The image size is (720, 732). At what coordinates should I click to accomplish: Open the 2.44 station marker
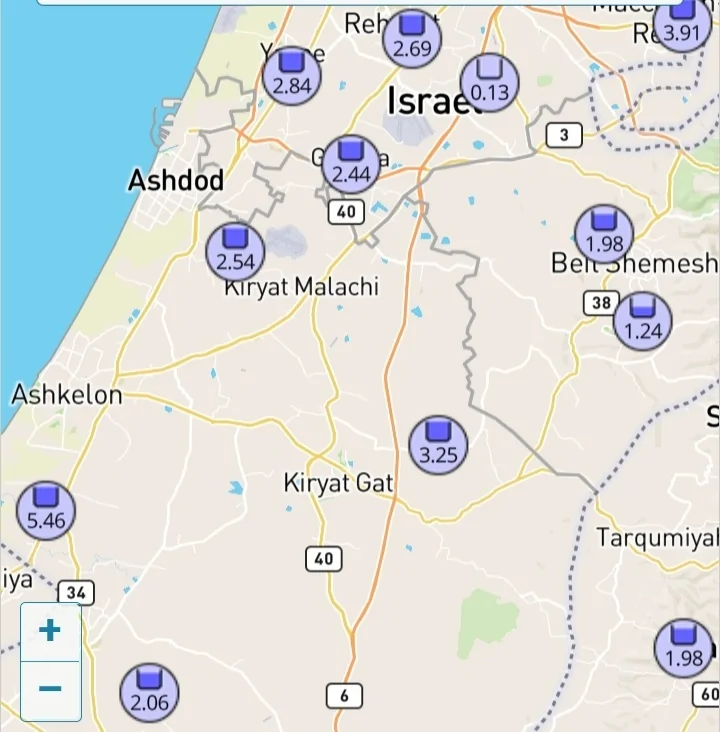tap(351, 165)
